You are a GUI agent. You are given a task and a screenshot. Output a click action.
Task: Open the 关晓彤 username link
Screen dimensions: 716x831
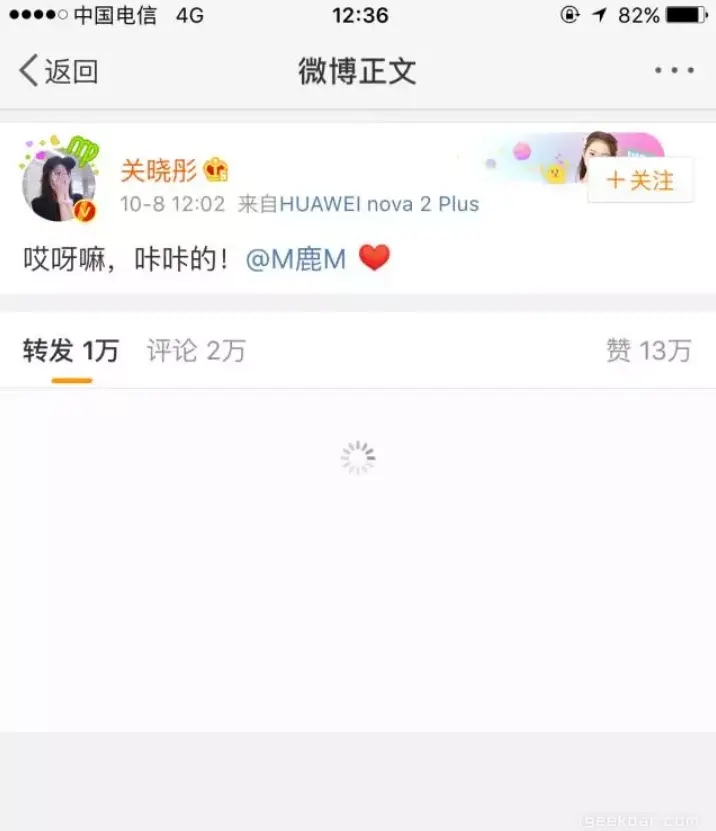pos(159,171)
